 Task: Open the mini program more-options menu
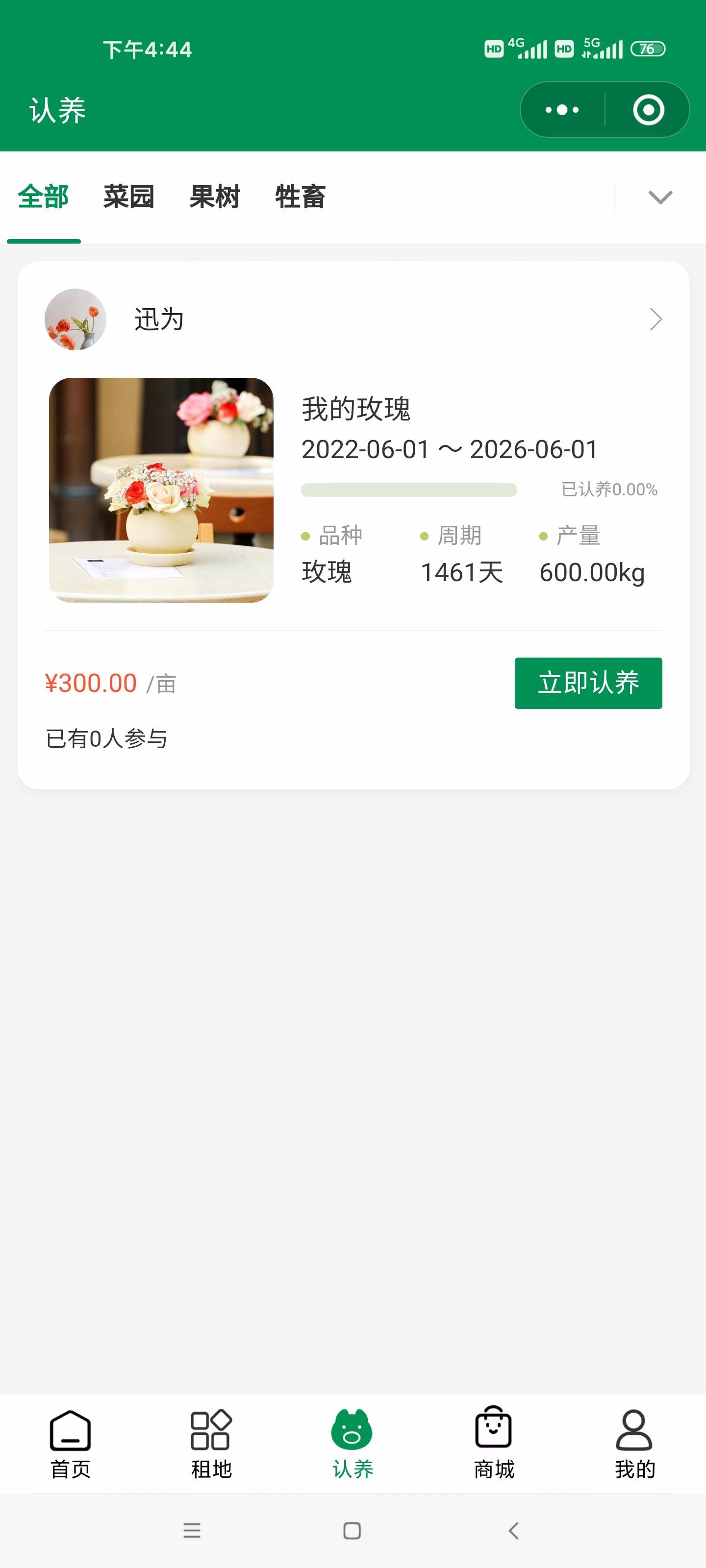click(562, 110)
